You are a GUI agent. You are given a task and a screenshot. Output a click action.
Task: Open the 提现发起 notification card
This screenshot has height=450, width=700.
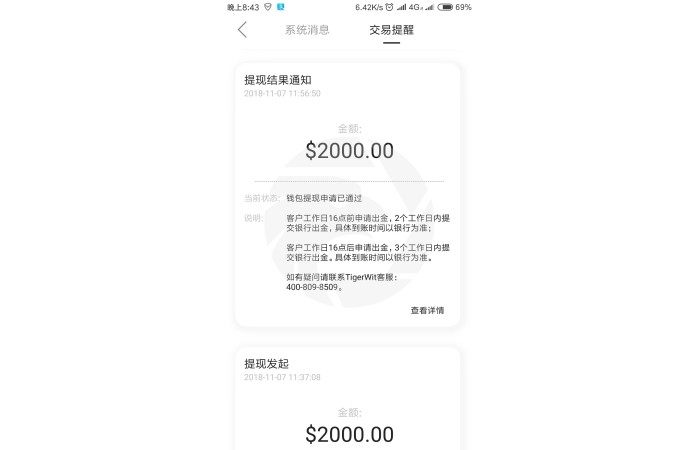pyautogui.click(x=347, y=400)
